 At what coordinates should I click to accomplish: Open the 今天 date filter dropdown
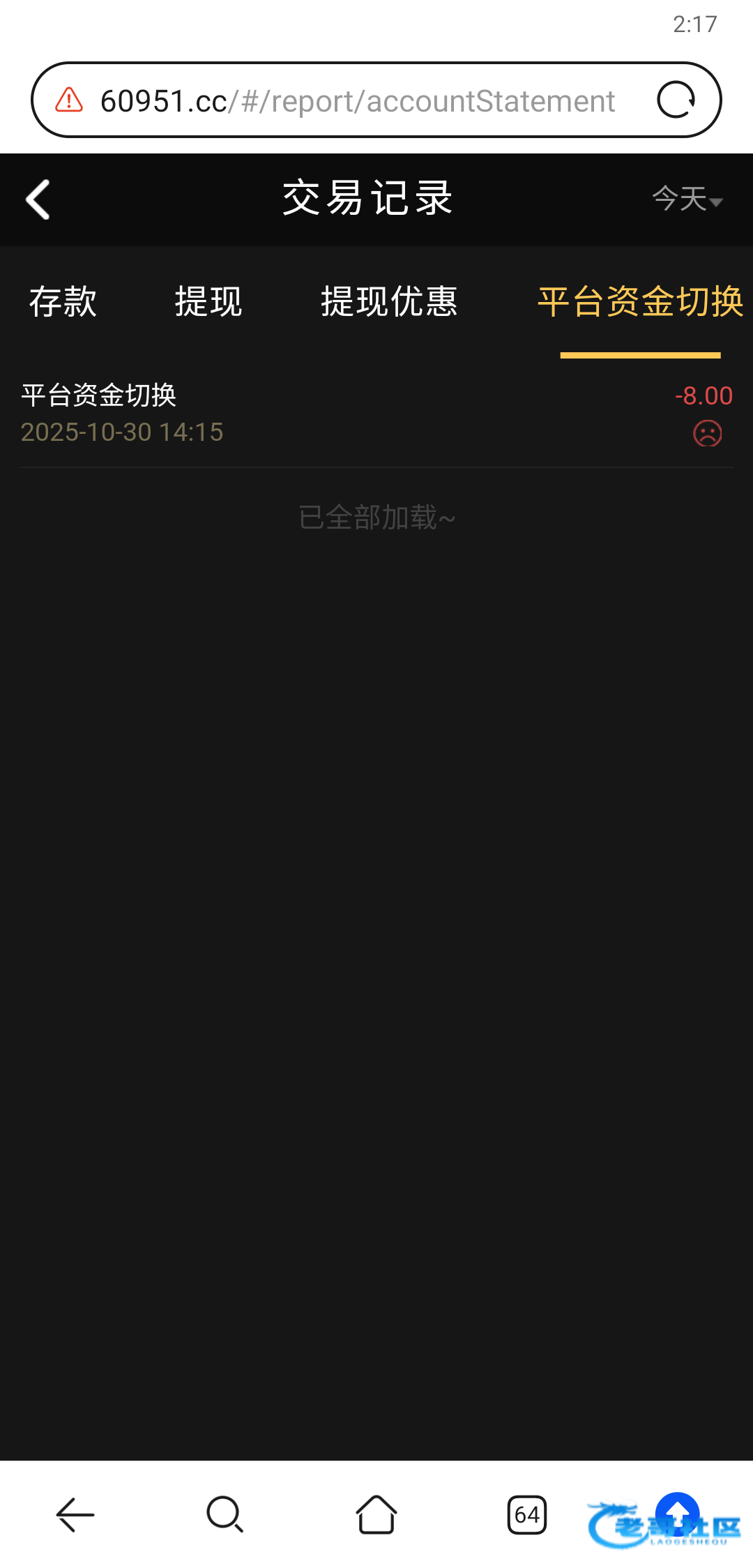coord(687,199)
